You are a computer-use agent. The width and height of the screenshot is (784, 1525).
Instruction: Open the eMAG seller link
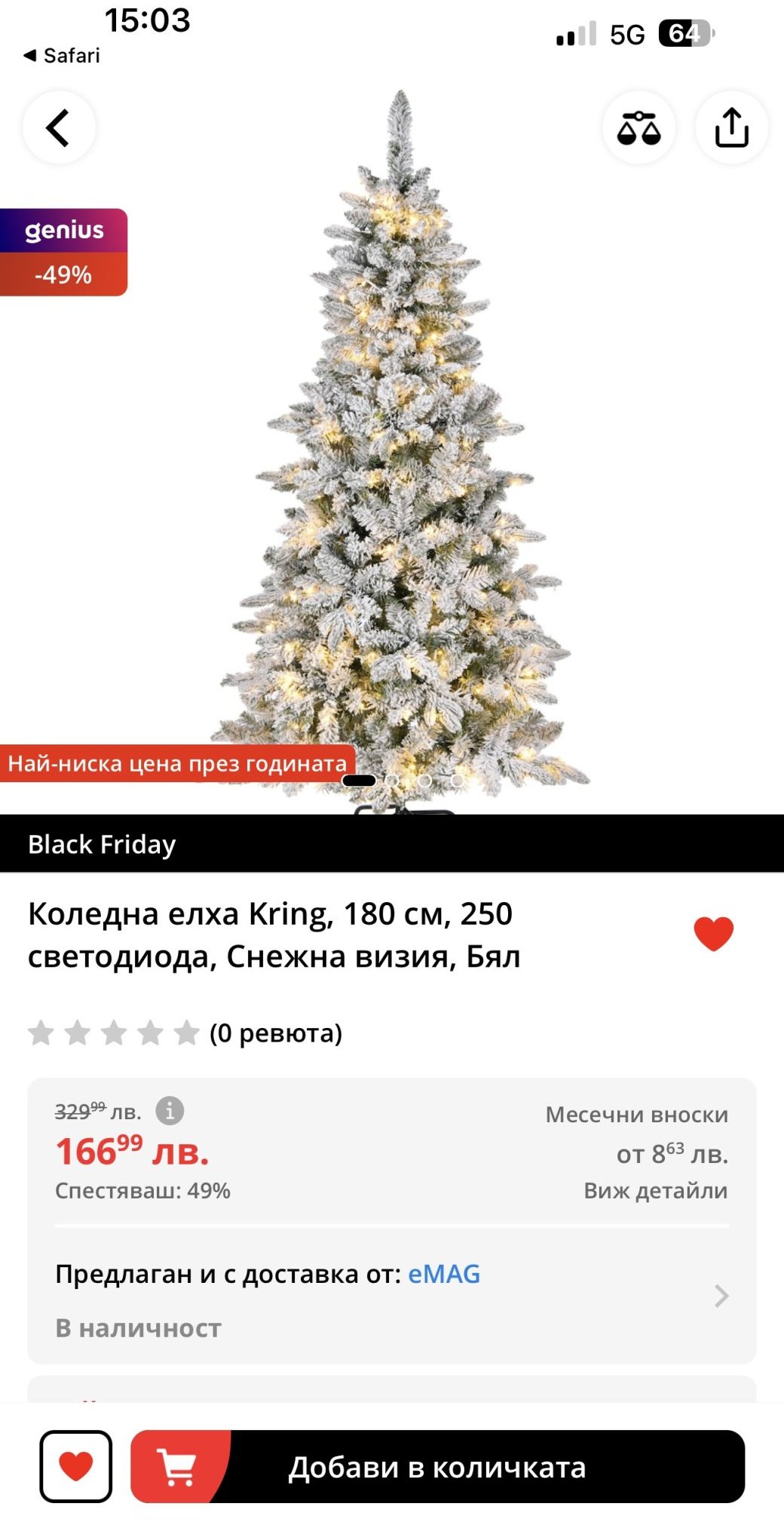(444, 1274)
